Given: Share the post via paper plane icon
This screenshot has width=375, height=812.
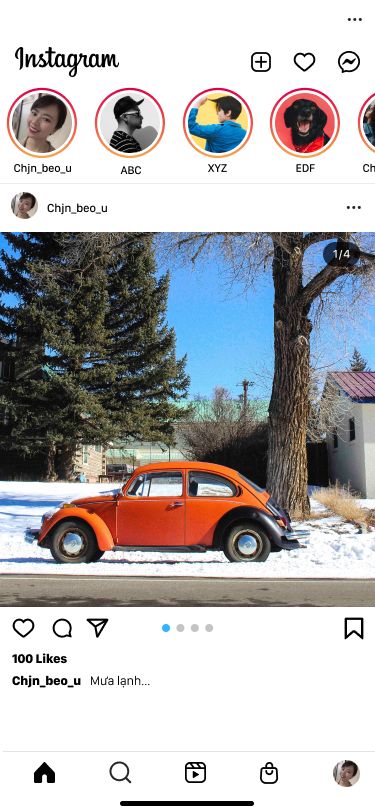Looking at the screenshot, I should tap(97, 628).
